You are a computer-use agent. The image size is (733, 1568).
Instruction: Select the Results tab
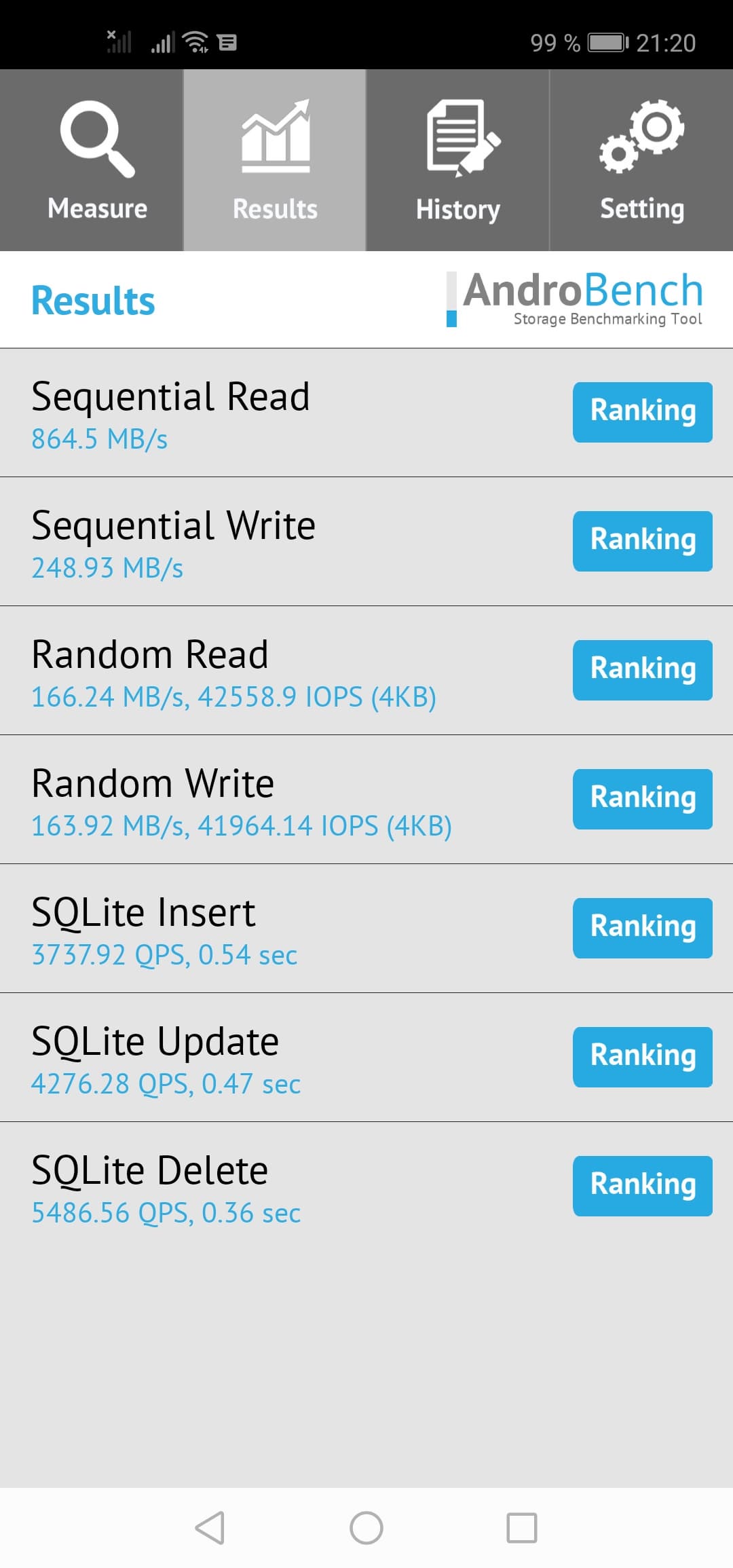(x=275, y=161)
